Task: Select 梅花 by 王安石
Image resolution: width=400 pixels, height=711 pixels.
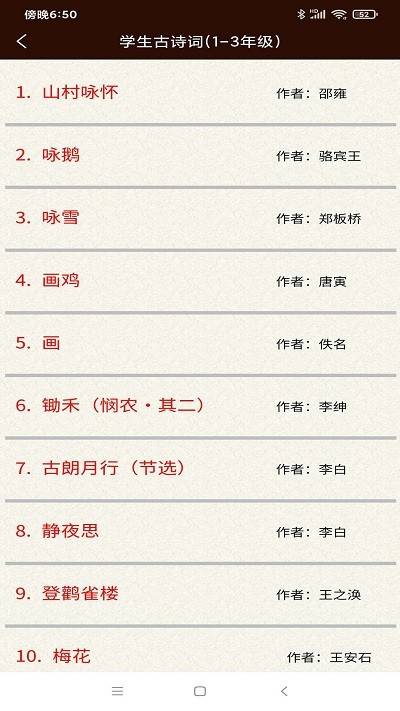Action: [200, 650]
